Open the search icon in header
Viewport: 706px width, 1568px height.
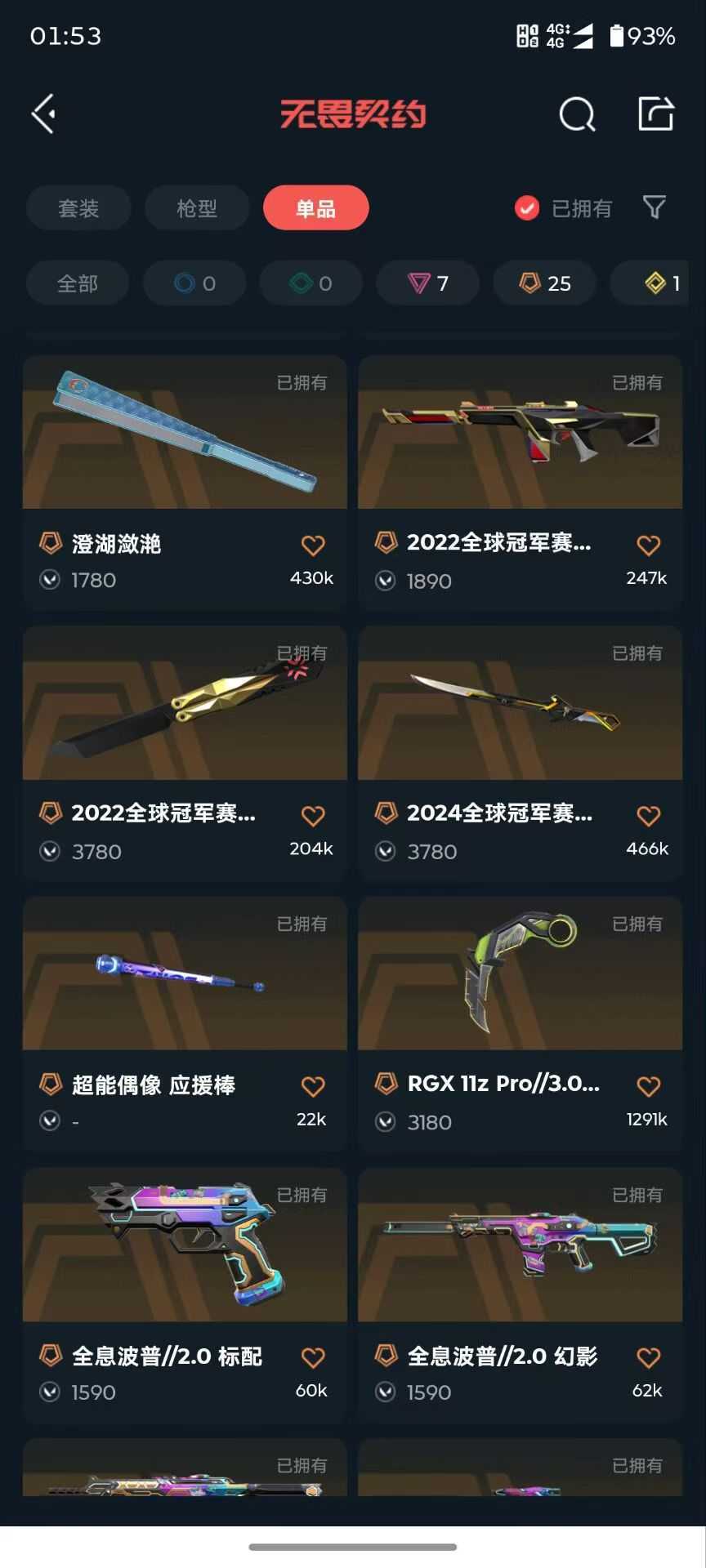(x=577, y=114)
